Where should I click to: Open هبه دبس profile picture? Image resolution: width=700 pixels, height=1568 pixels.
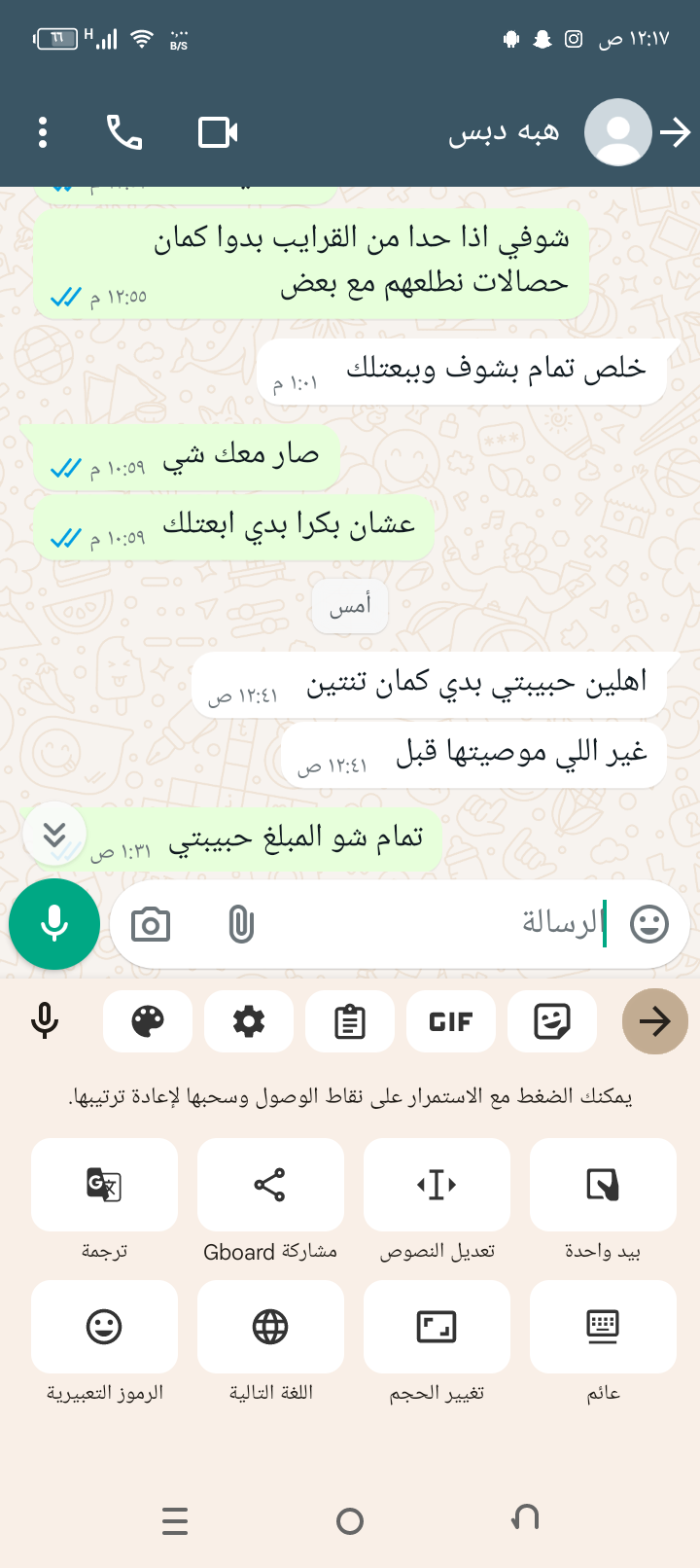[617, 132]
